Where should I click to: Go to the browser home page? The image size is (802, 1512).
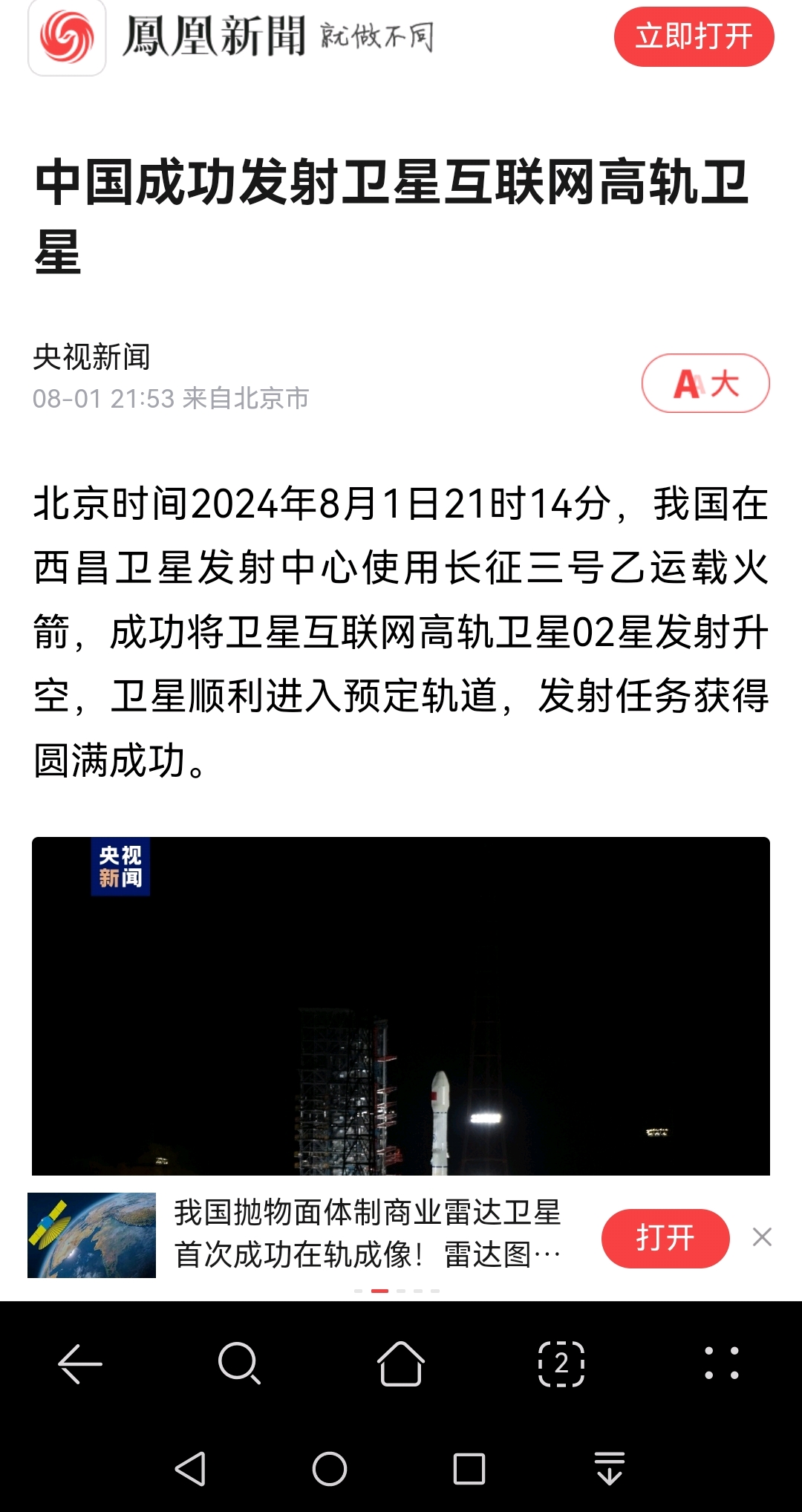[400, 1363]
